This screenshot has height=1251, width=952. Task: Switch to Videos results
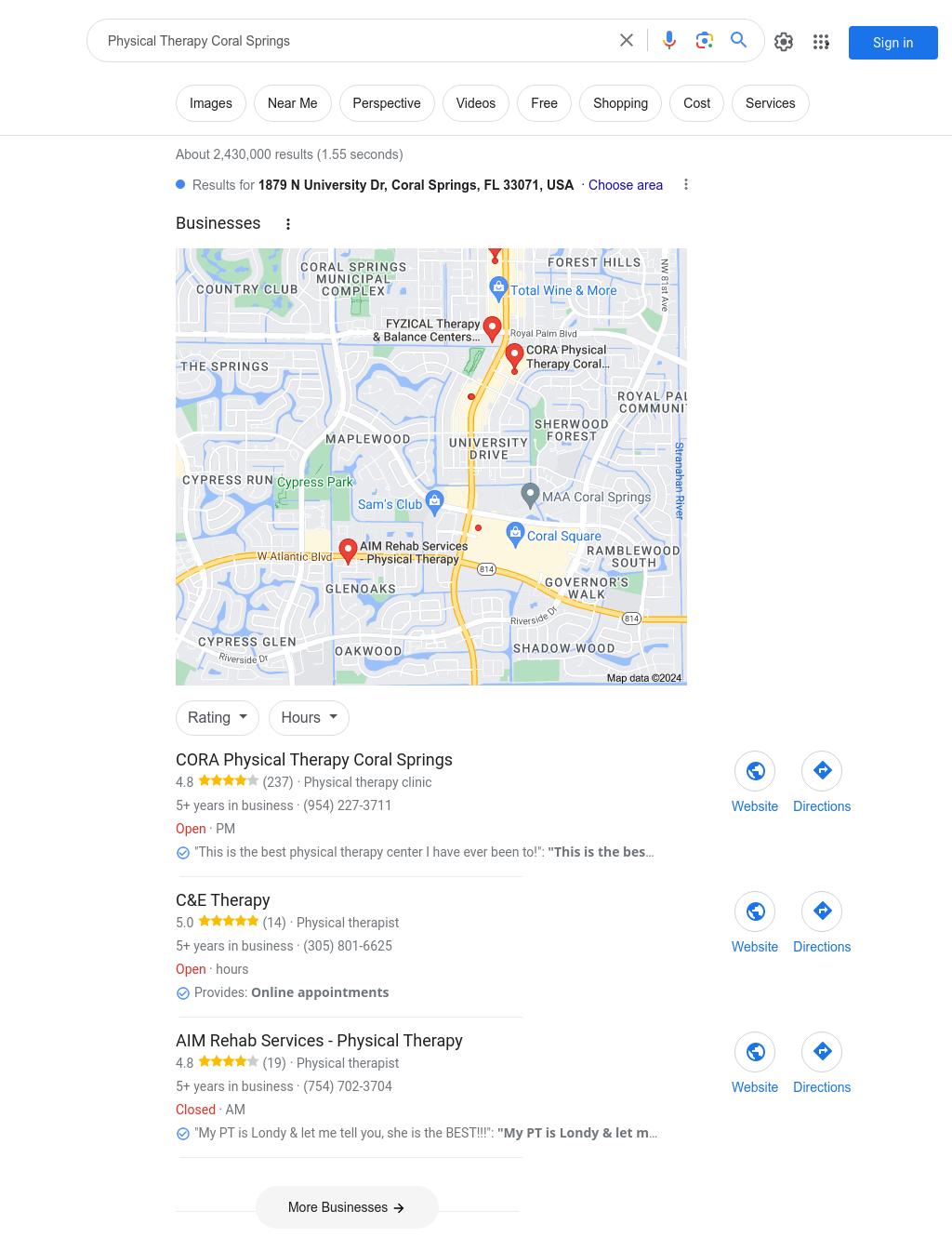click(475, 103)
